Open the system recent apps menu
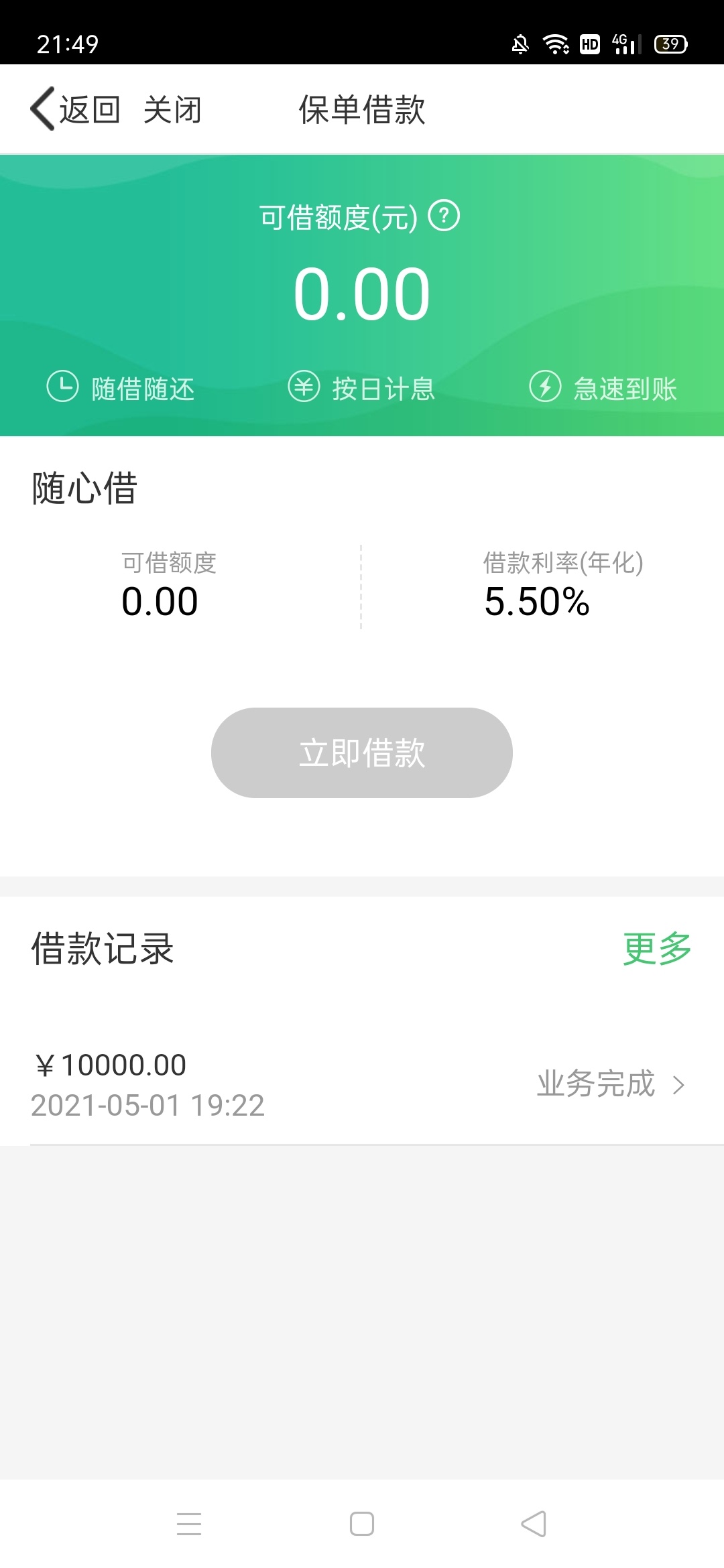 [x=189, y=1524]
